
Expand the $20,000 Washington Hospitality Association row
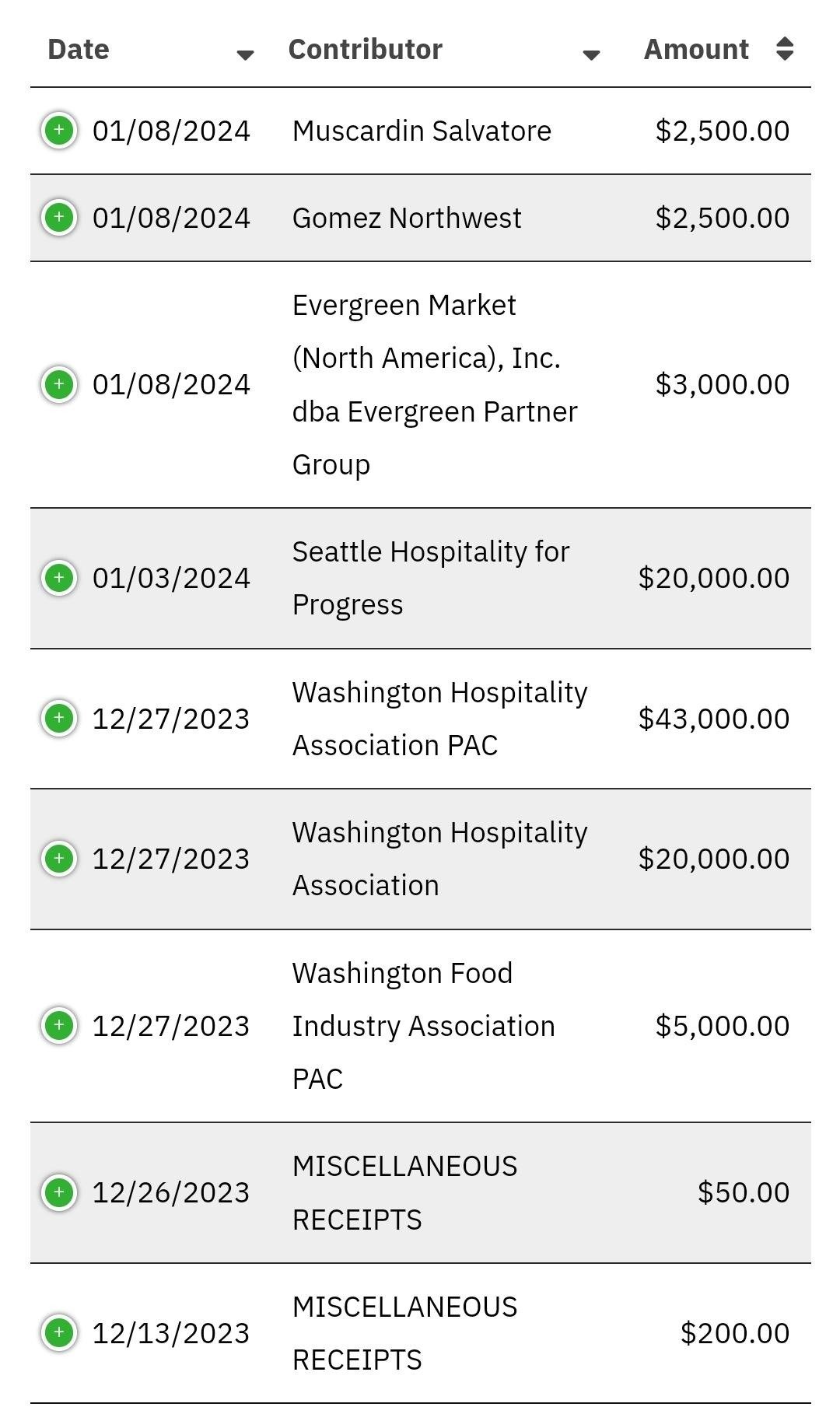pyautogui.click(x=59, y=859)
